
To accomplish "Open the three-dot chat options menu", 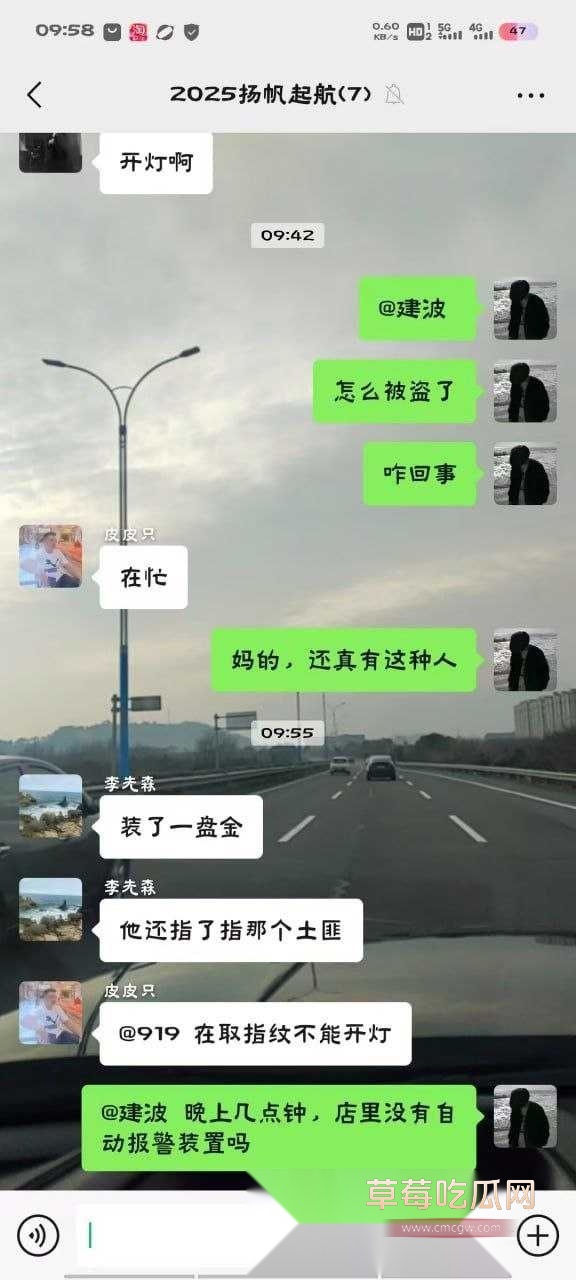I will pos(531,95).
